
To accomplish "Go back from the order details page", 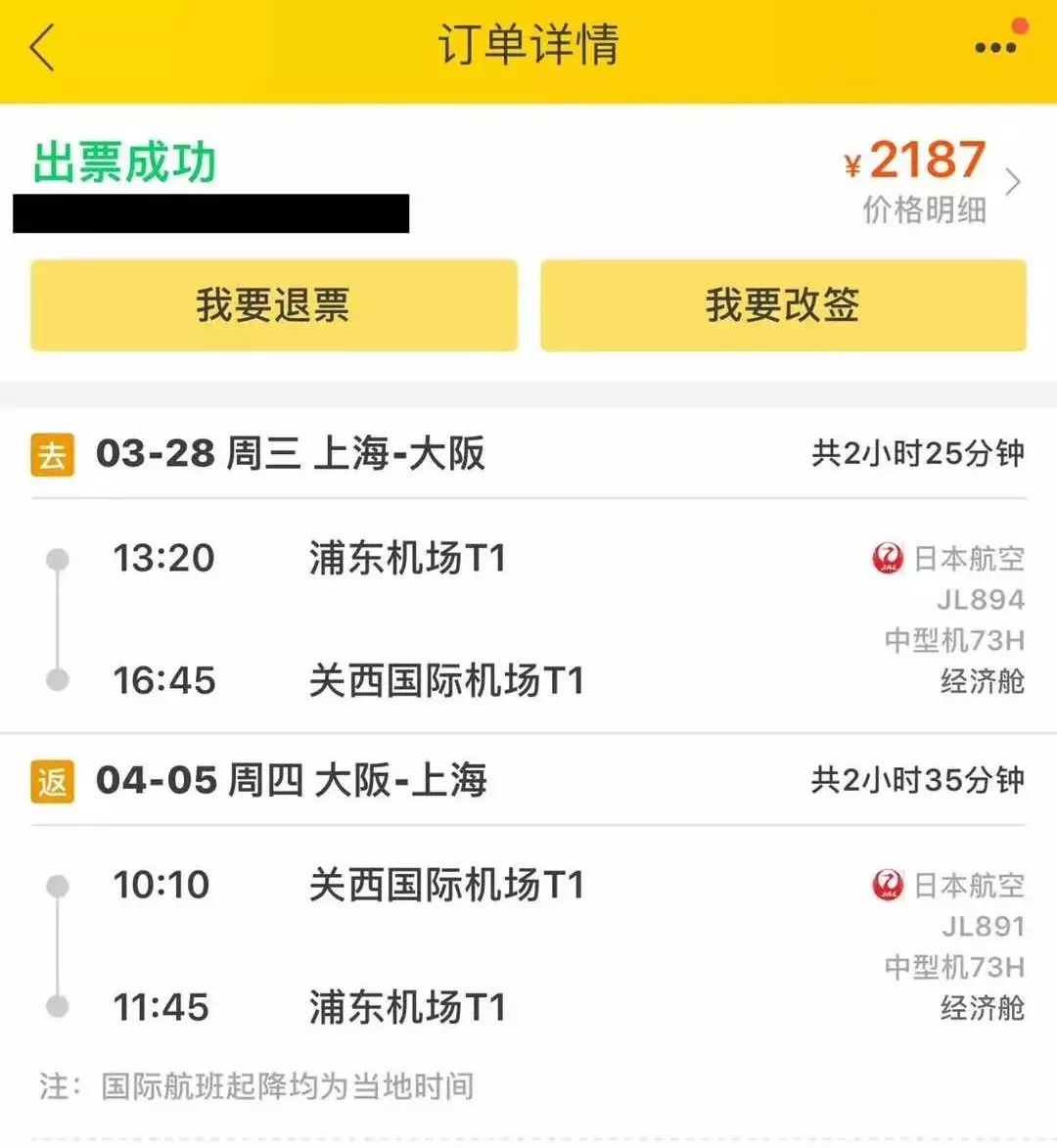I will [43, 47].
